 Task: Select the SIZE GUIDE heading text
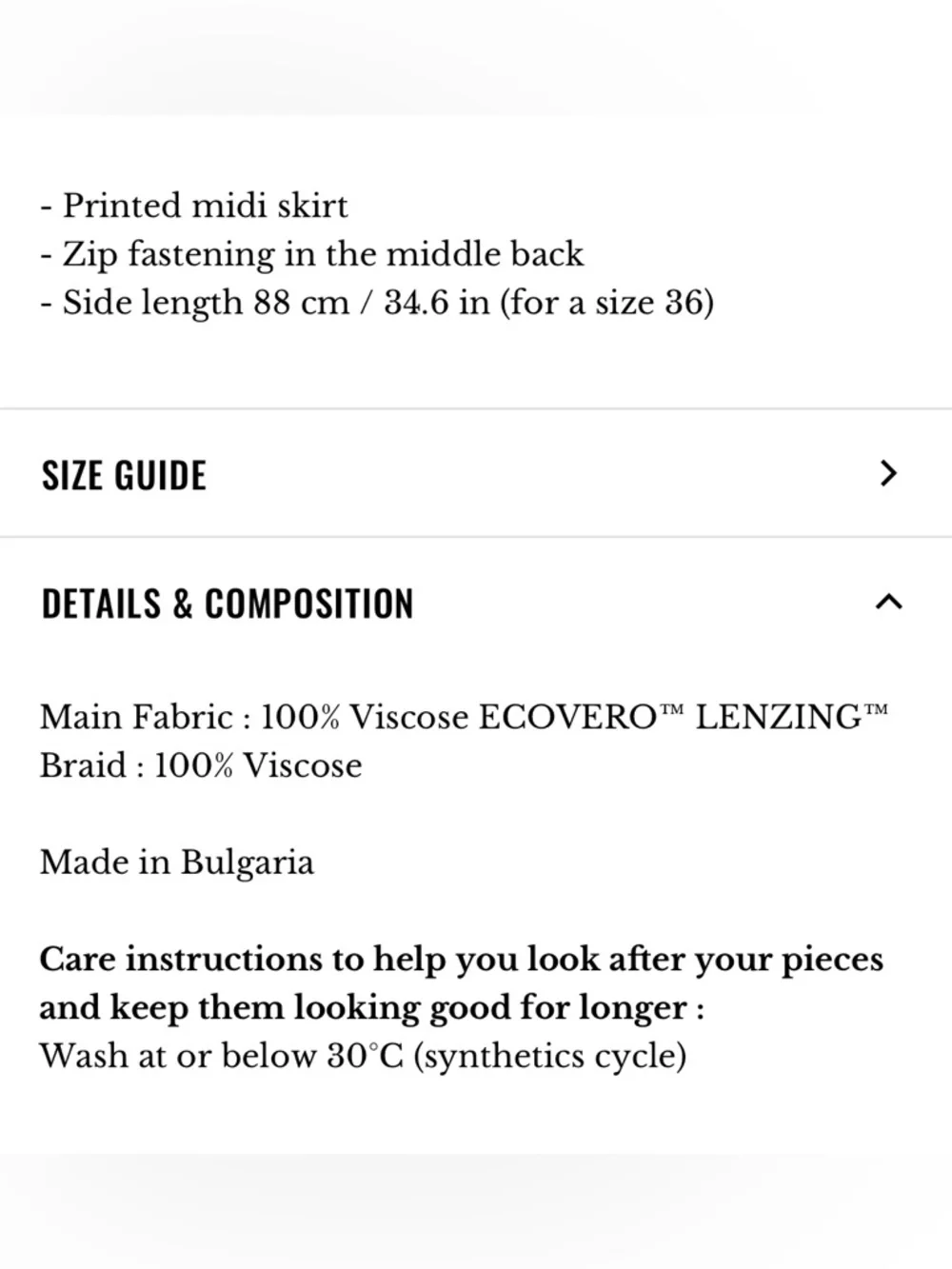[x=124, y=473]
